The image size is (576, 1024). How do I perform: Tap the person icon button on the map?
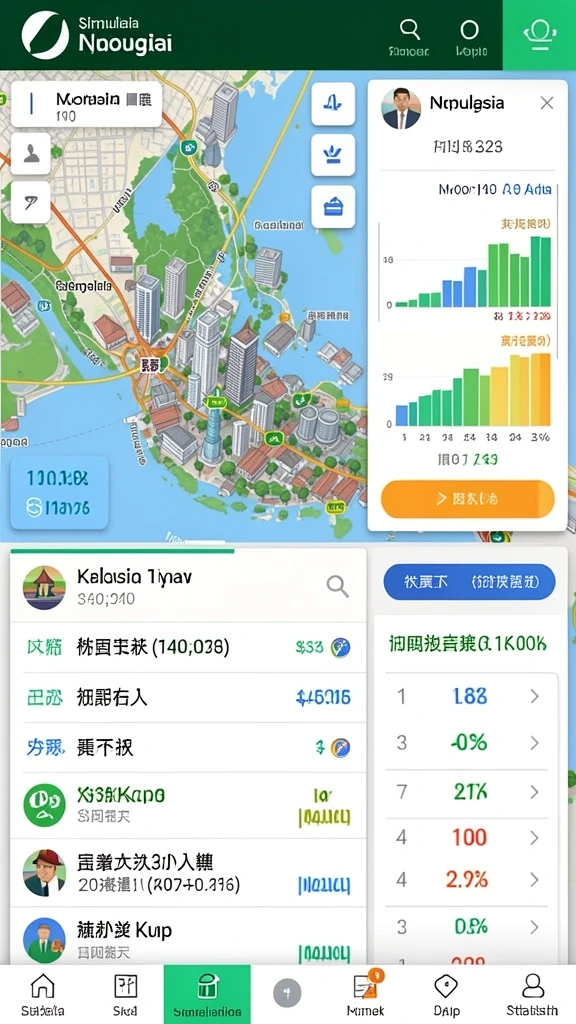(31, 153)
